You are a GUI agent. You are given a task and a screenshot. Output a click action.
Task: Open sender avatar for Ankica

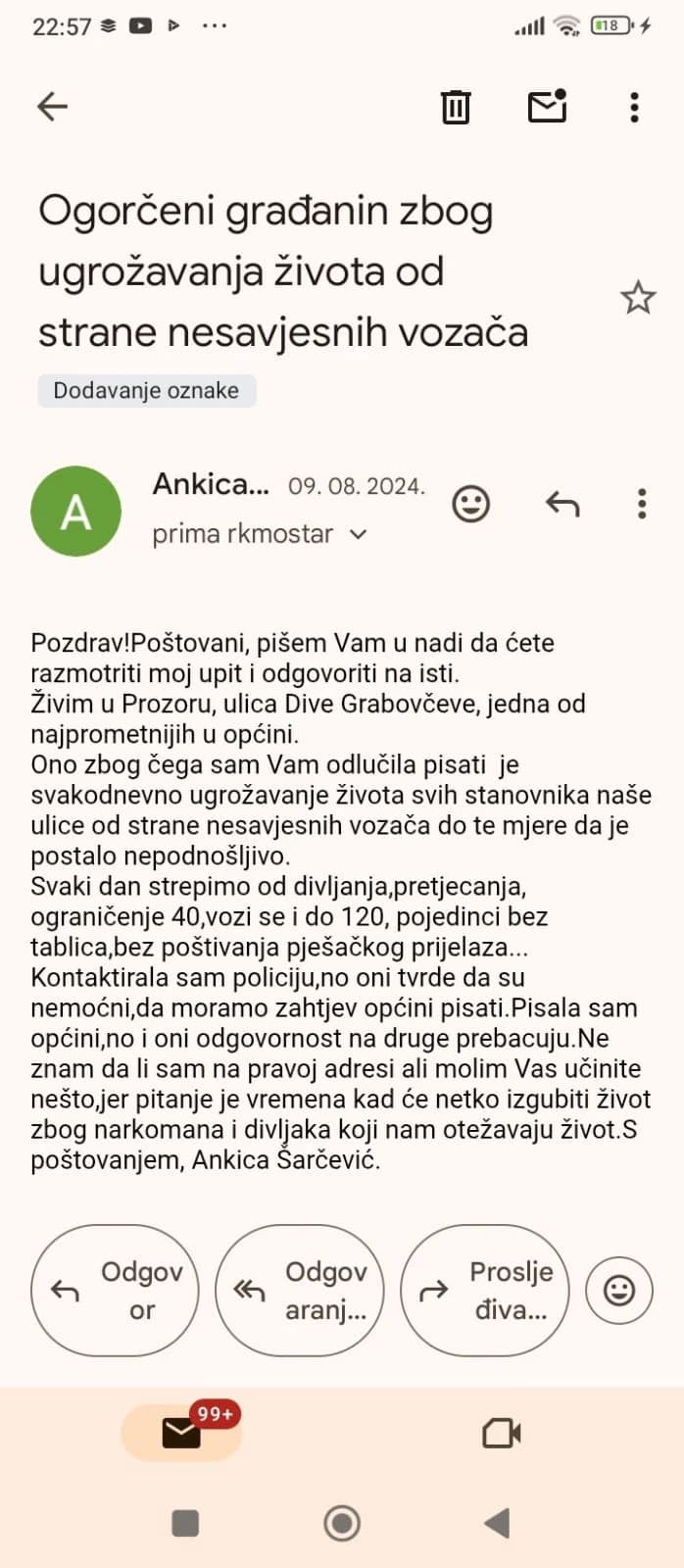pos(76,511)
